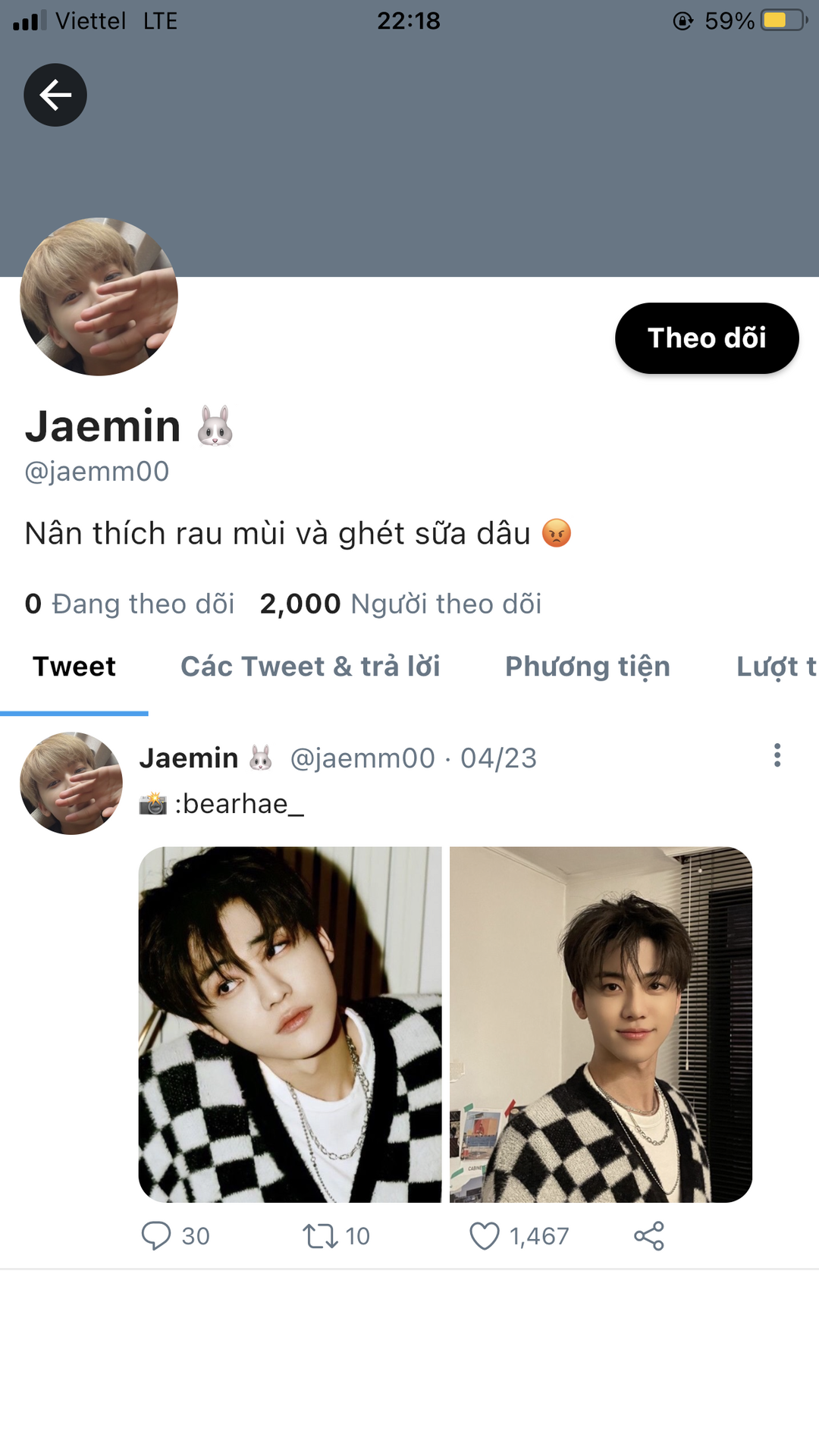Switch to Các Tweet & trả lời tab
The width and height of the screenshot is (819, 1456).
coord(310,667)
